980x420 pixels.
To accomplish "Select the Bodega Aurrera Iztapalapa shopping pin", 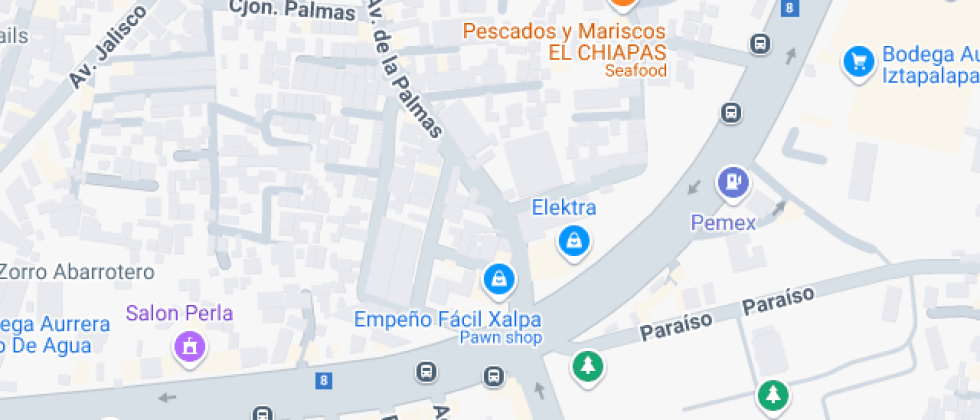I will pos(859,62).
